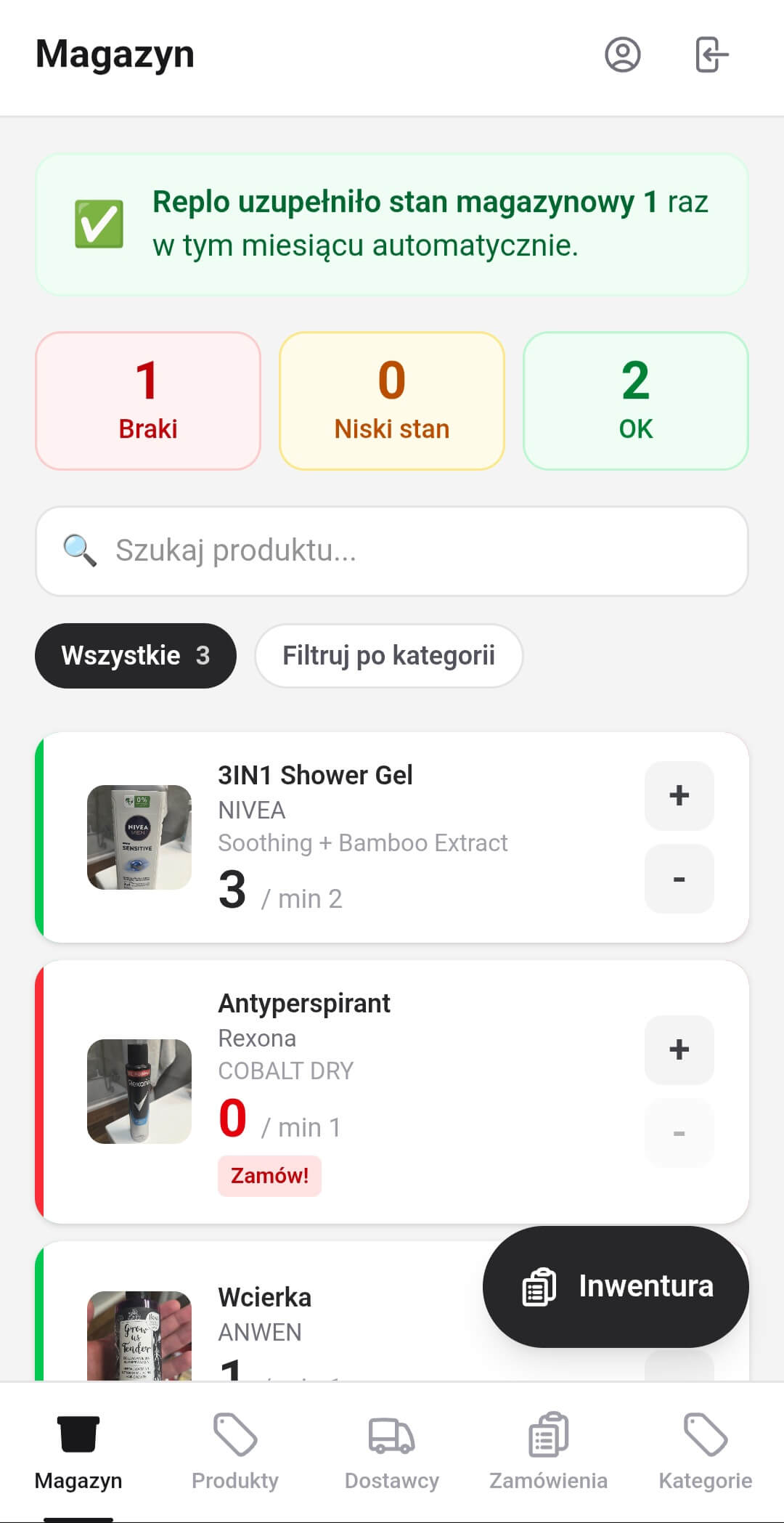Click the magnifier icon in the search bar

[x=80, y=552]
